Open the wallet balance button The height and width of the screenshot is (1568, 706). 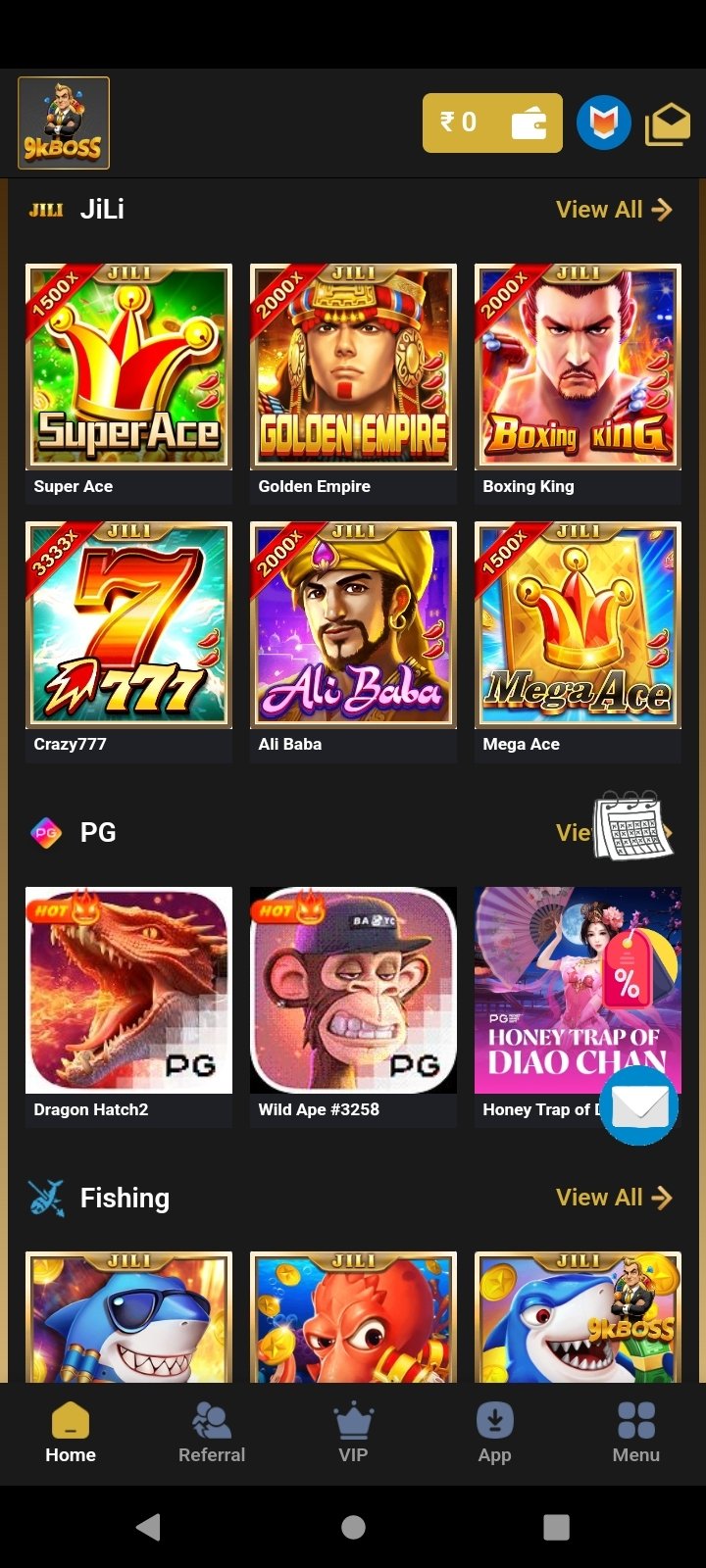click(x=492, y=122)
